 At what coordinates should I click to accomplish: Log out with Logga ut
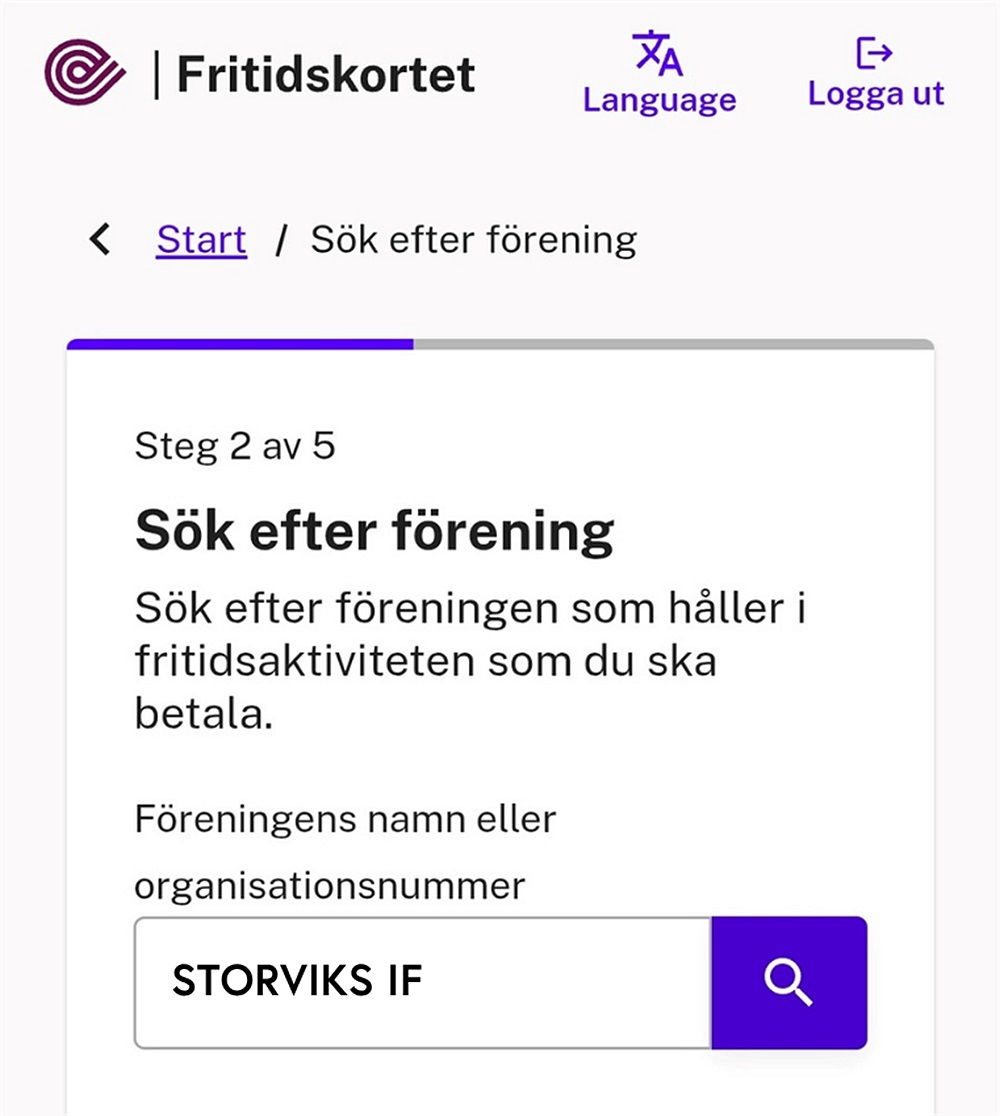click(x=876, y=72)
